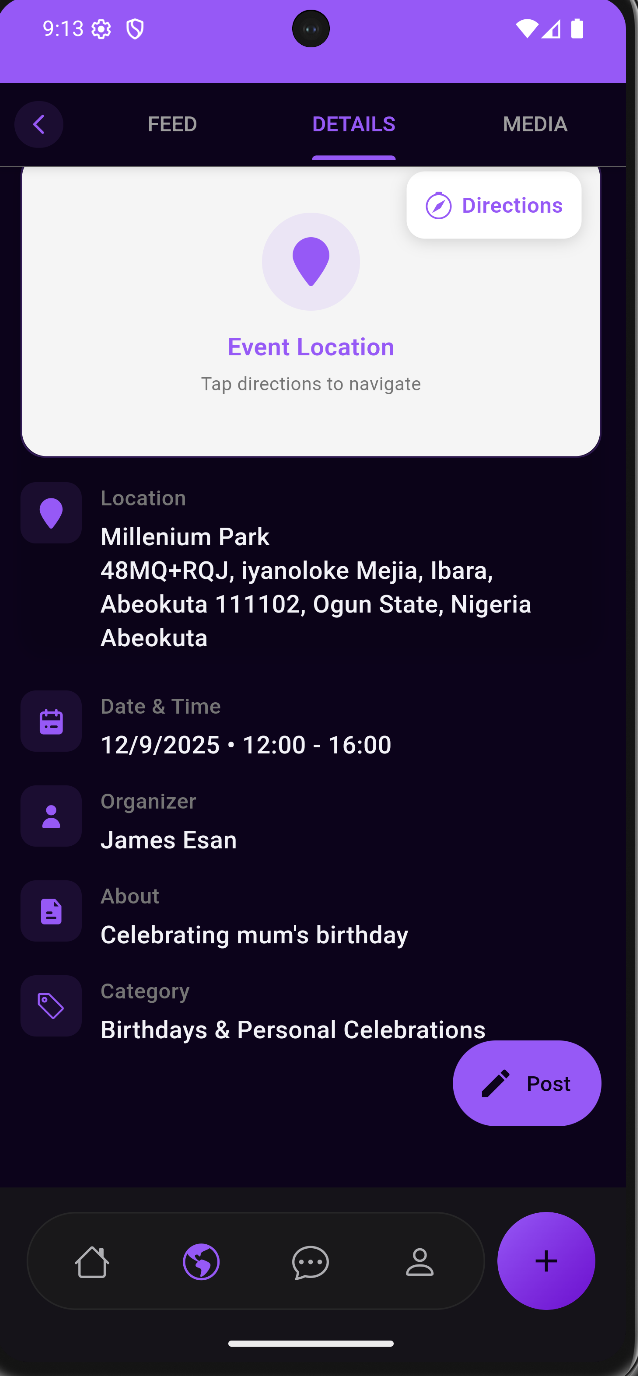This screenshot has width=638, height=1376.
Task: Switch to the Feed tab
Action: [172, 125]
